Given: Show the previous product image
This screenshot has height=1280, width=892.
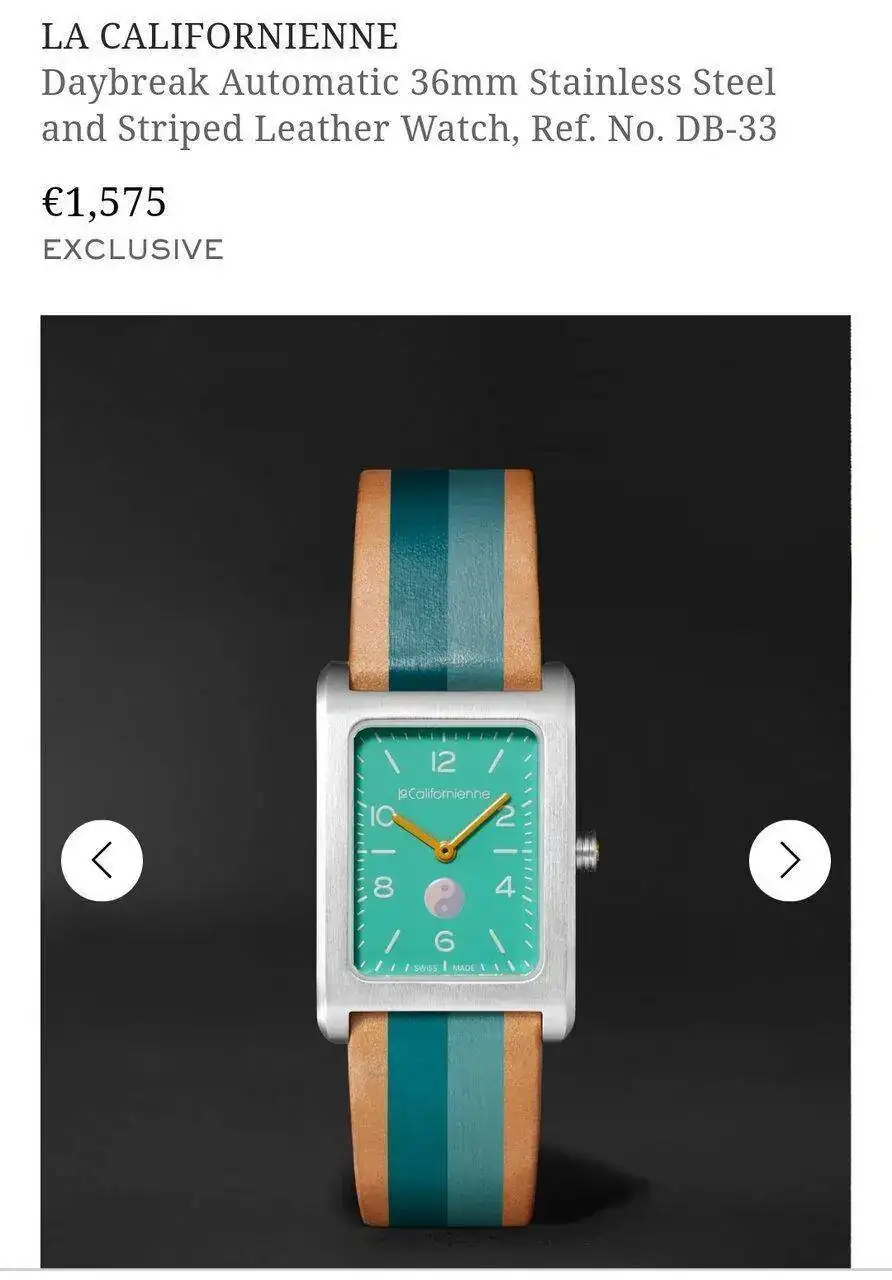Looking at the screenshot, I should 102,860.
